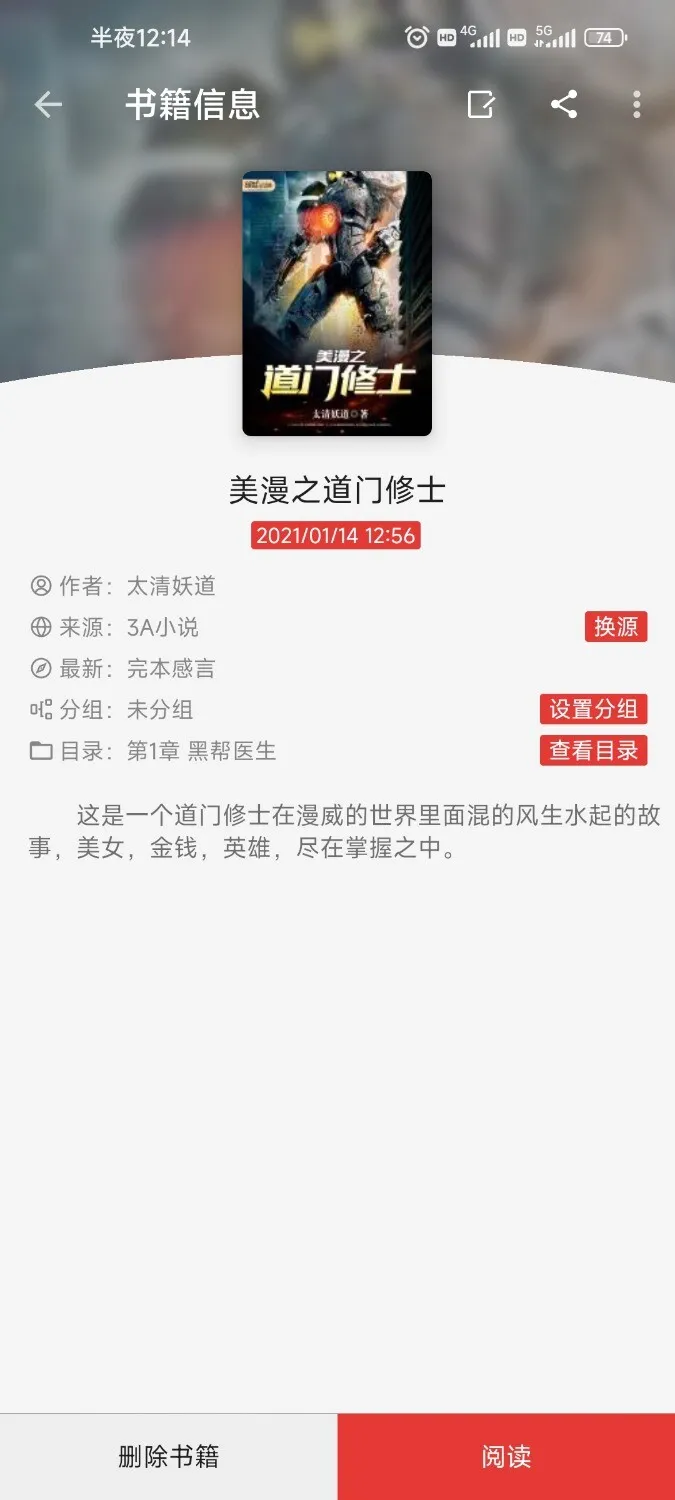Go back using the arrow icon
This screenshot has height=1500, width=675.
[x=48, y=105]
